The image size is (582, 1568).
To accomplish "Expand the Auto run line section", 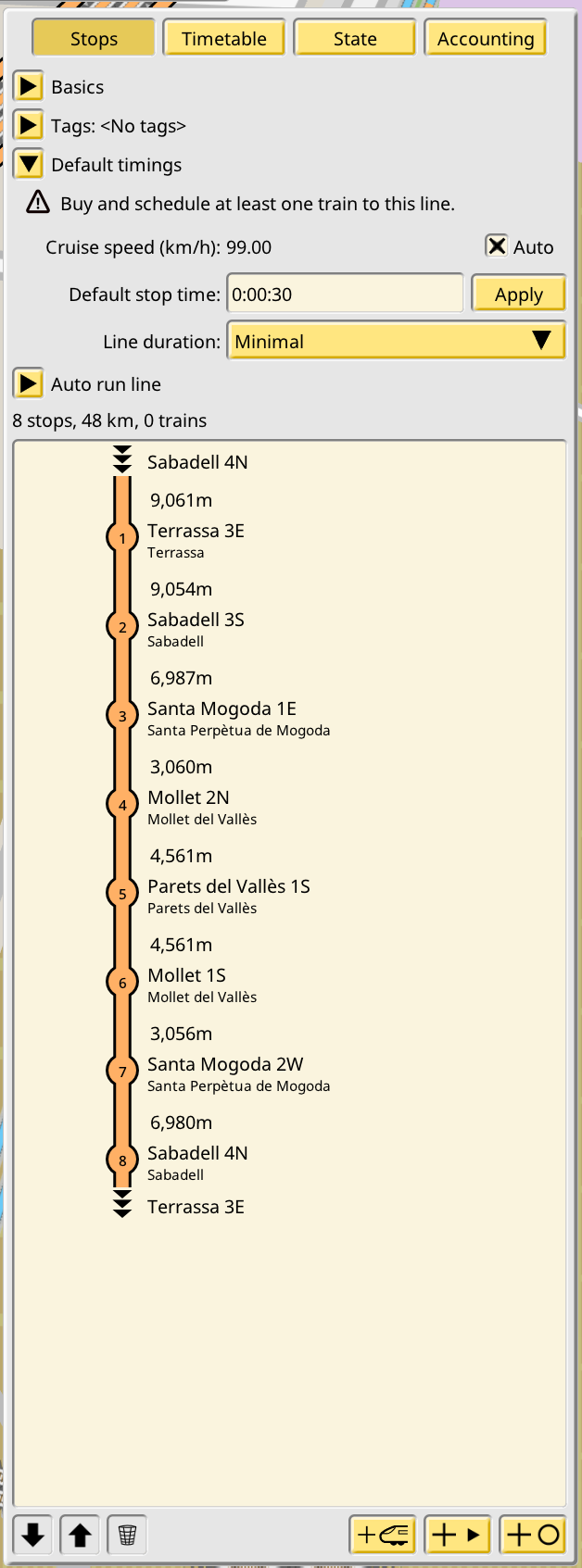I will coord(29,383).
